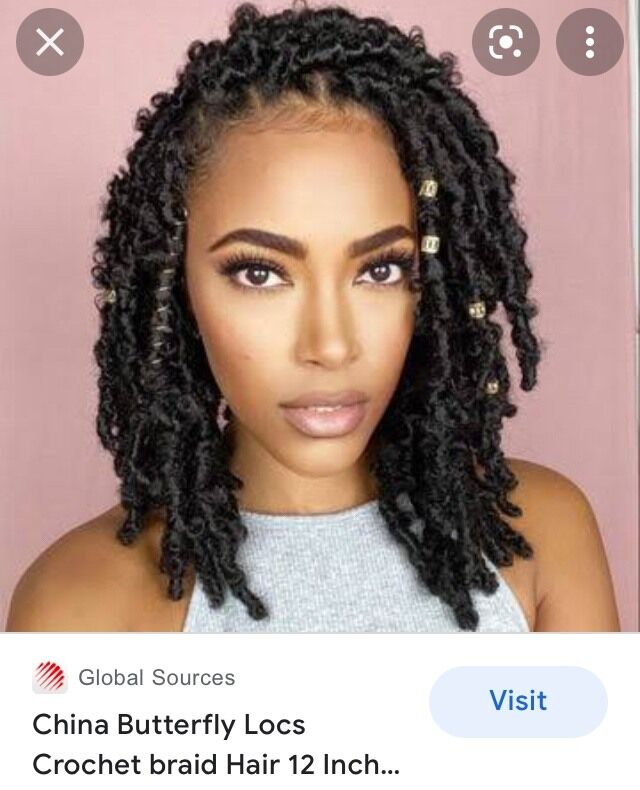Search this image with Lens

click(506, 42)
